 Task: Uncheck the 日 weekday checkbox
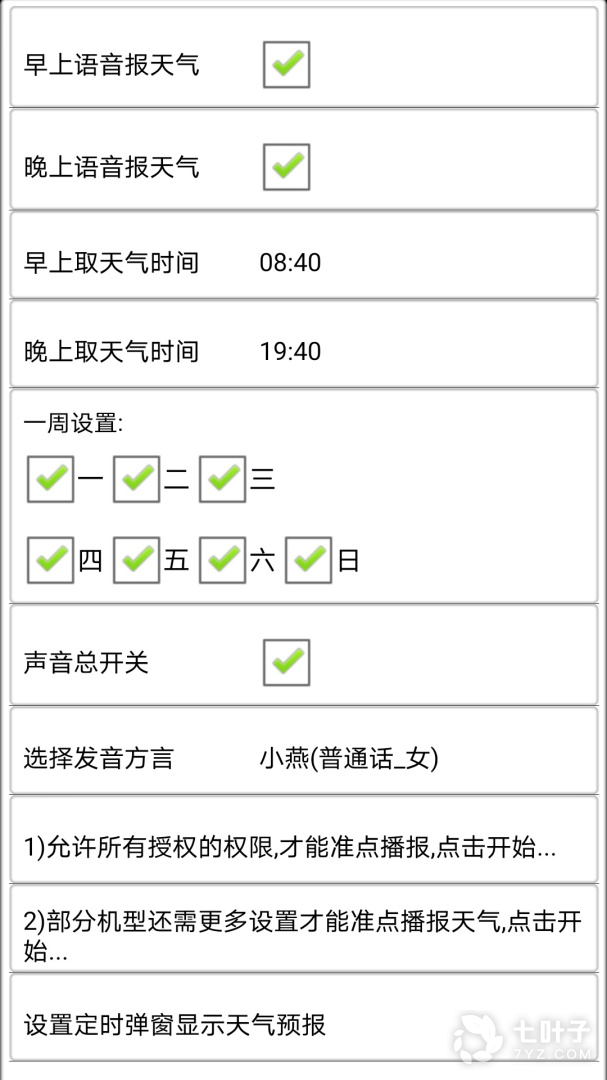tap(308, 560)
